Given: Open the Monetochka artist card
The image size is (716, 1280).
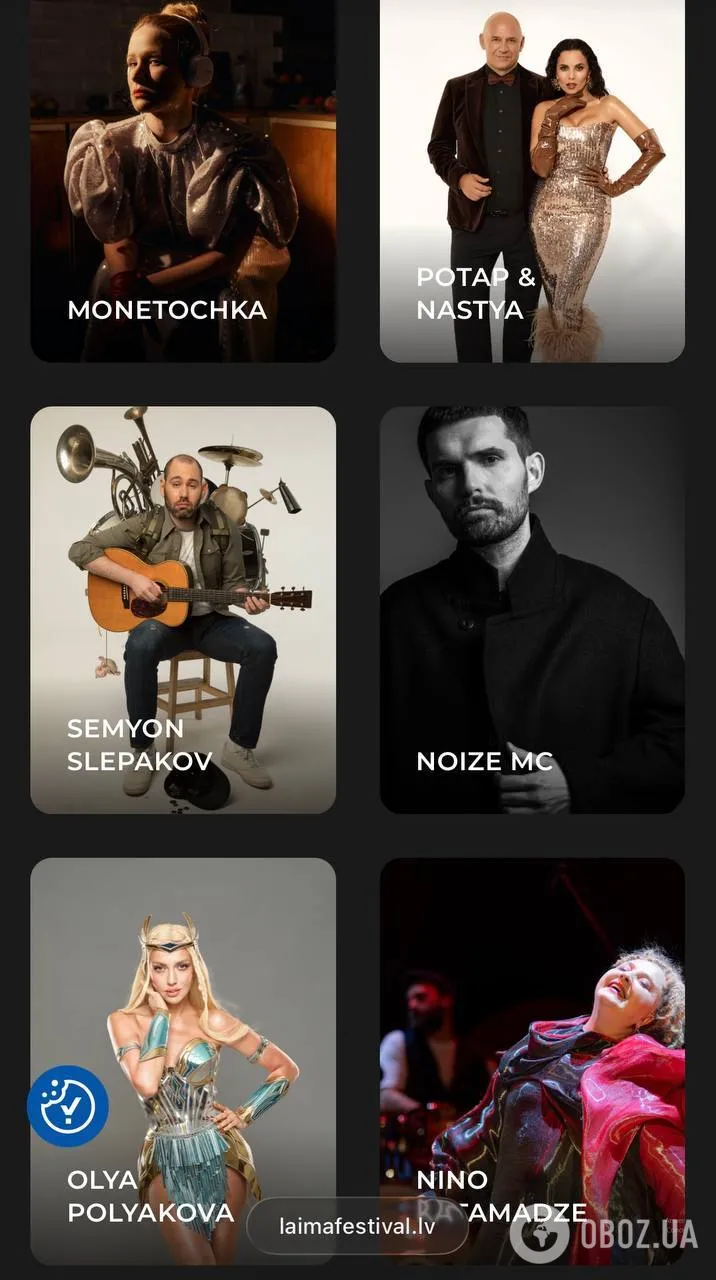Looking at the screenshot, I should (x=183, y=180).
